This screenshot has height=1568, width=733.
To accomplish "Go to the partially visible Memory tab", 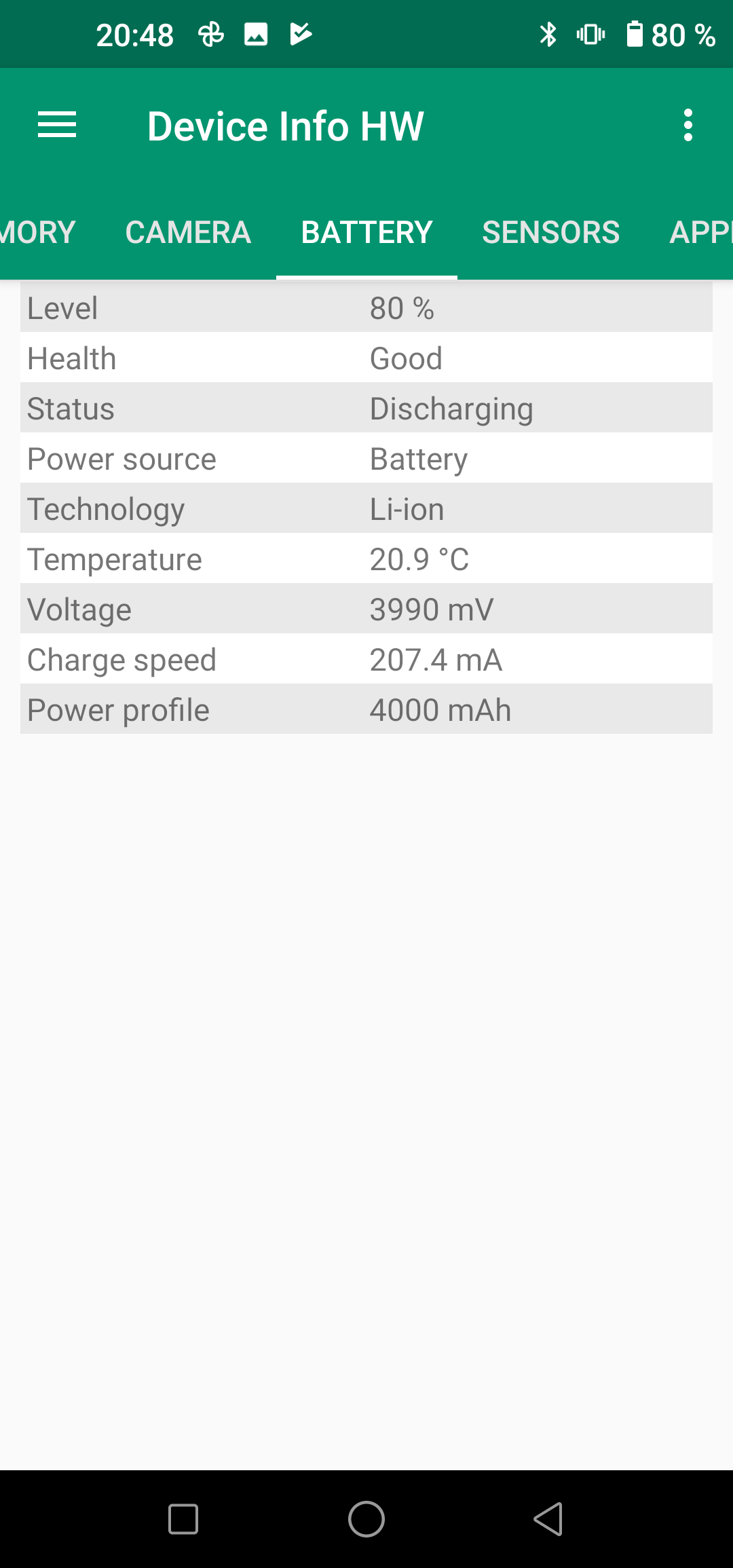I will pyautogui.click(x=37, y=233).
